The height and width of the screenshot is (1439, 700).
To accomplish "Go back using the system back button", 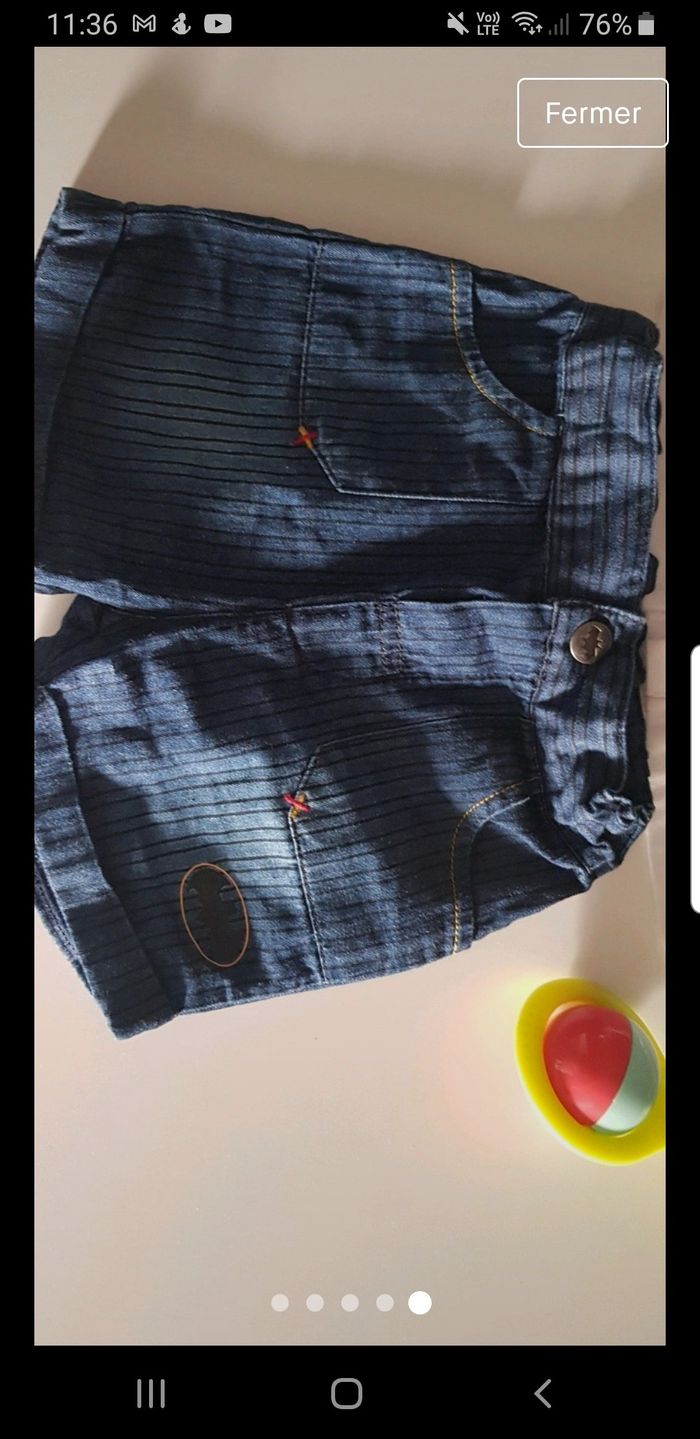I will (543, 1393).
